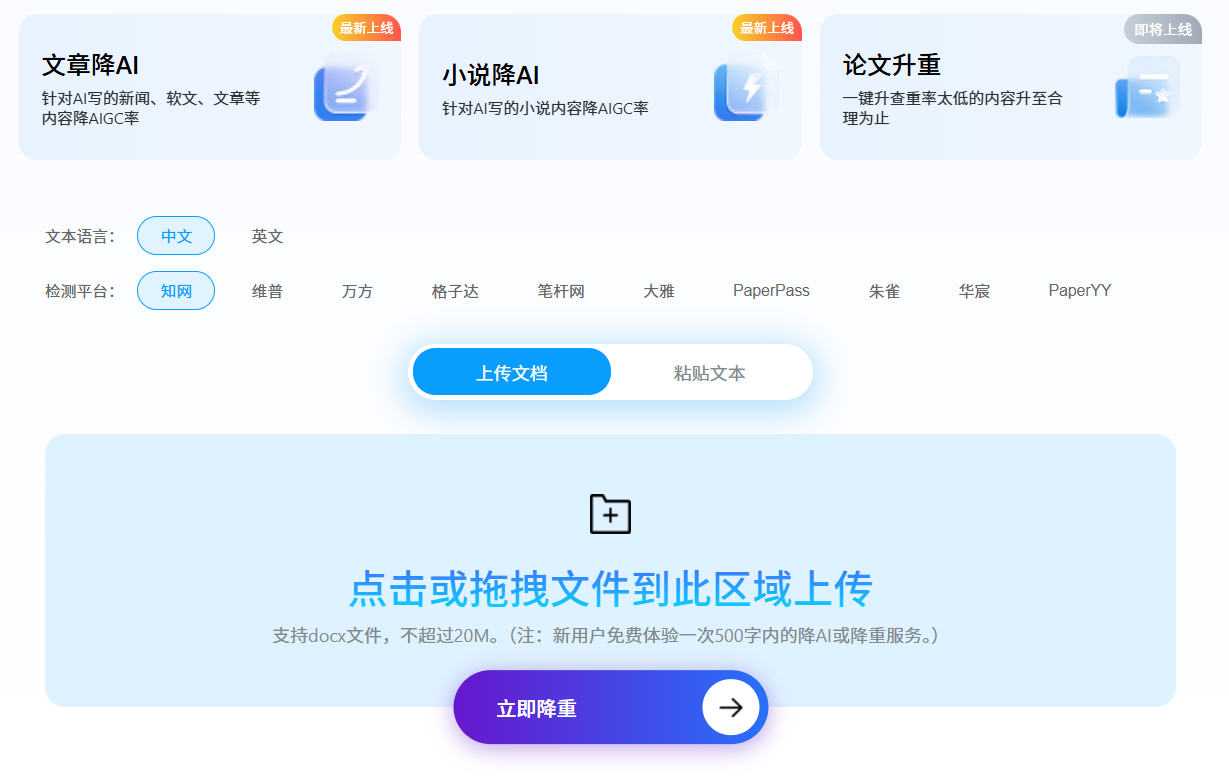Screen dimensions: 1229x784
Task: Tap the file upload area
Action: (610, 560)
